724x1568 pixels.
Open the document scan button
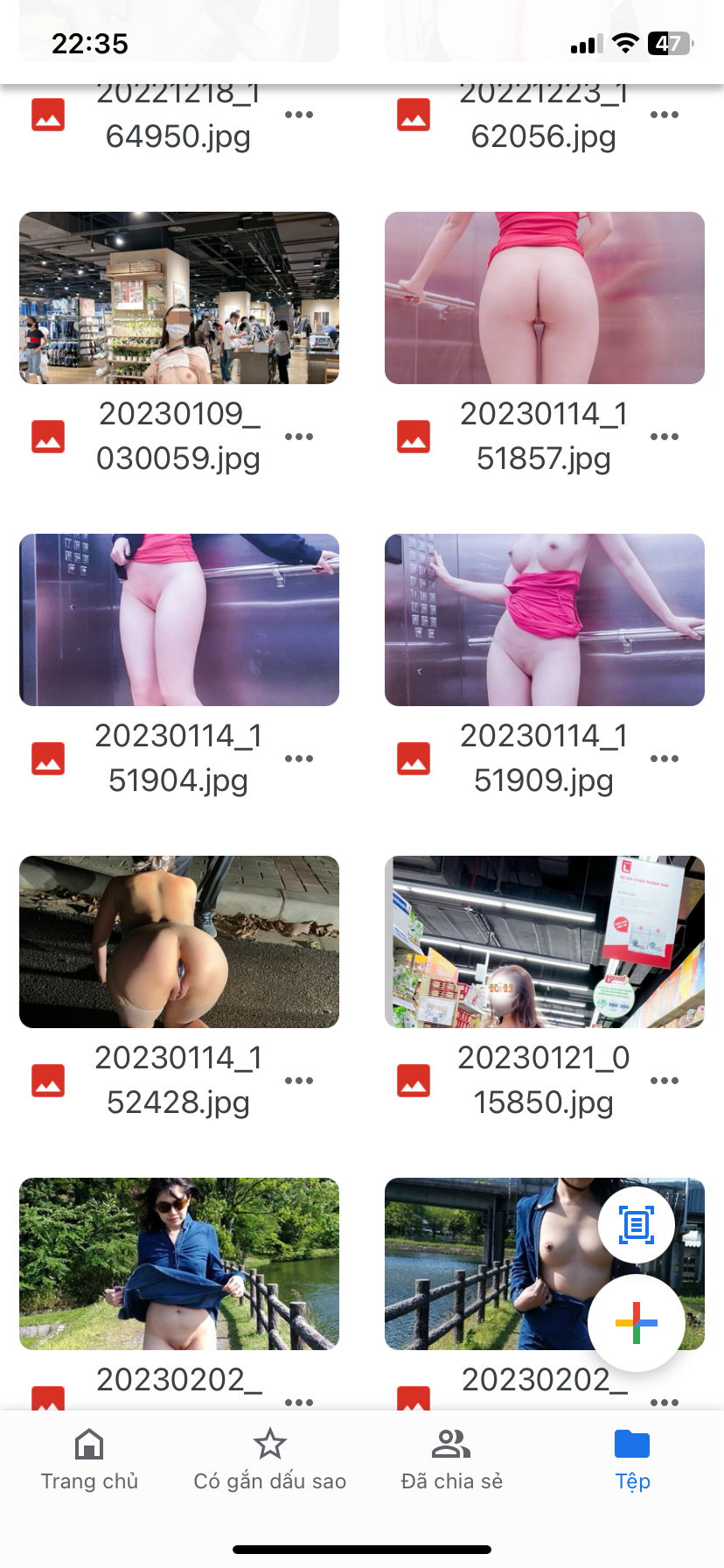(x=636, y=1225)
